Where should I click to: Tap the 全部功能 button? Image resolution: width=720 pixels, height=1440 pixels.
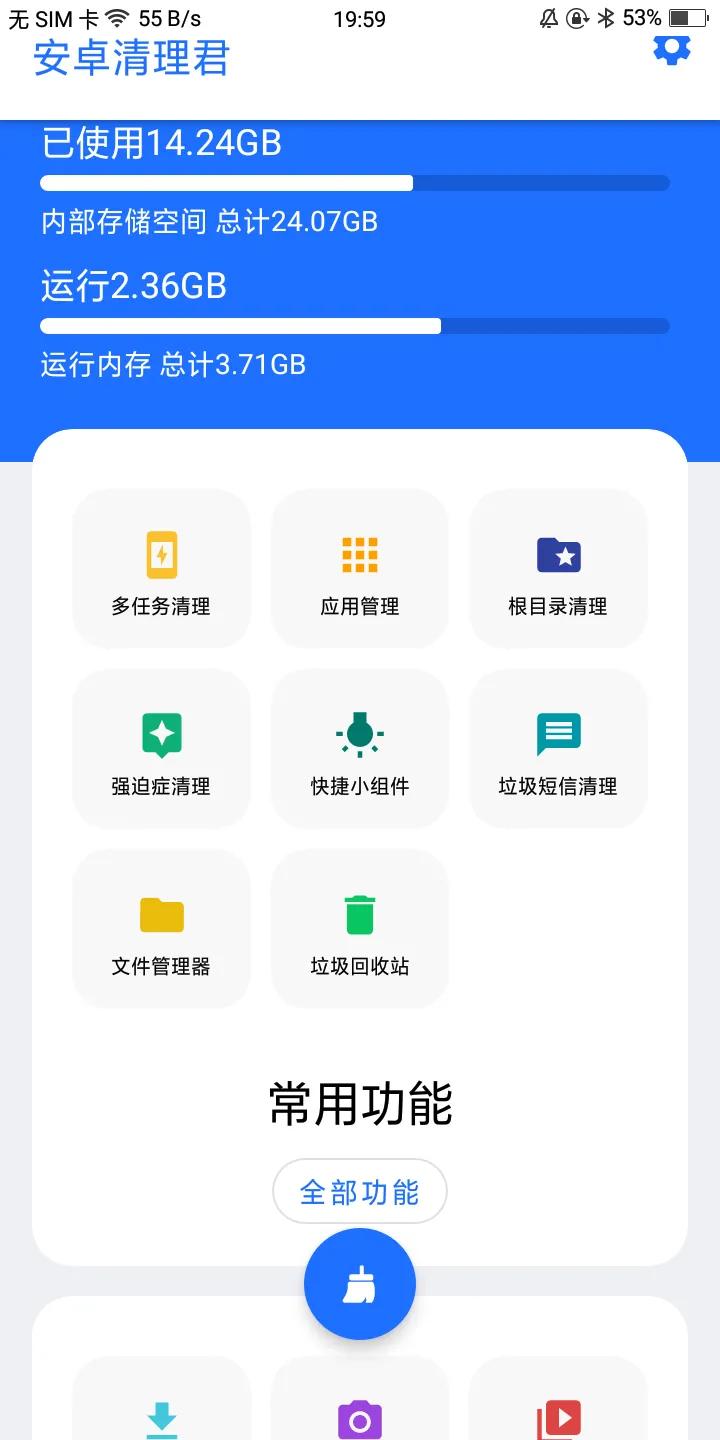pyautogui.click(x=359, y=1191)
